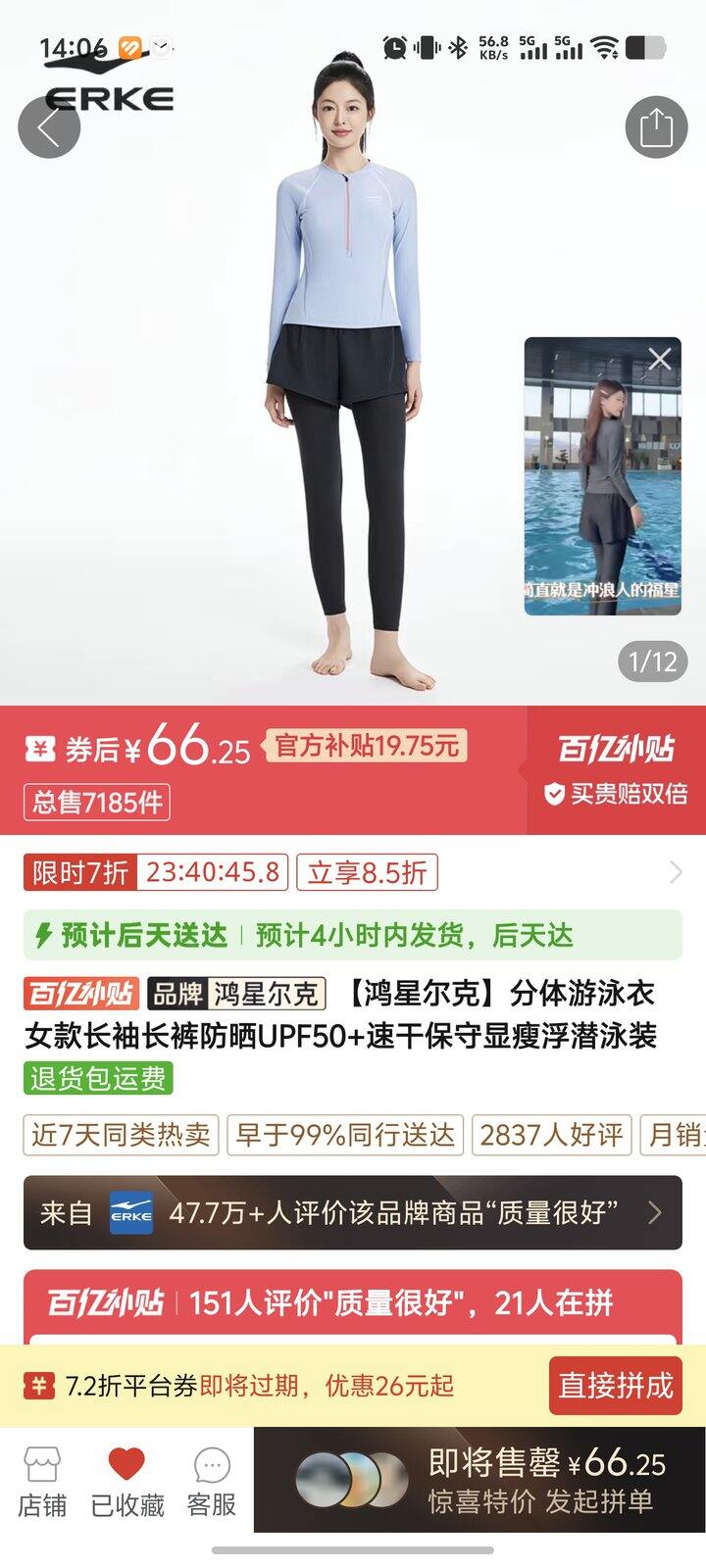
Task: Share this product
Action: click(656, 127)
